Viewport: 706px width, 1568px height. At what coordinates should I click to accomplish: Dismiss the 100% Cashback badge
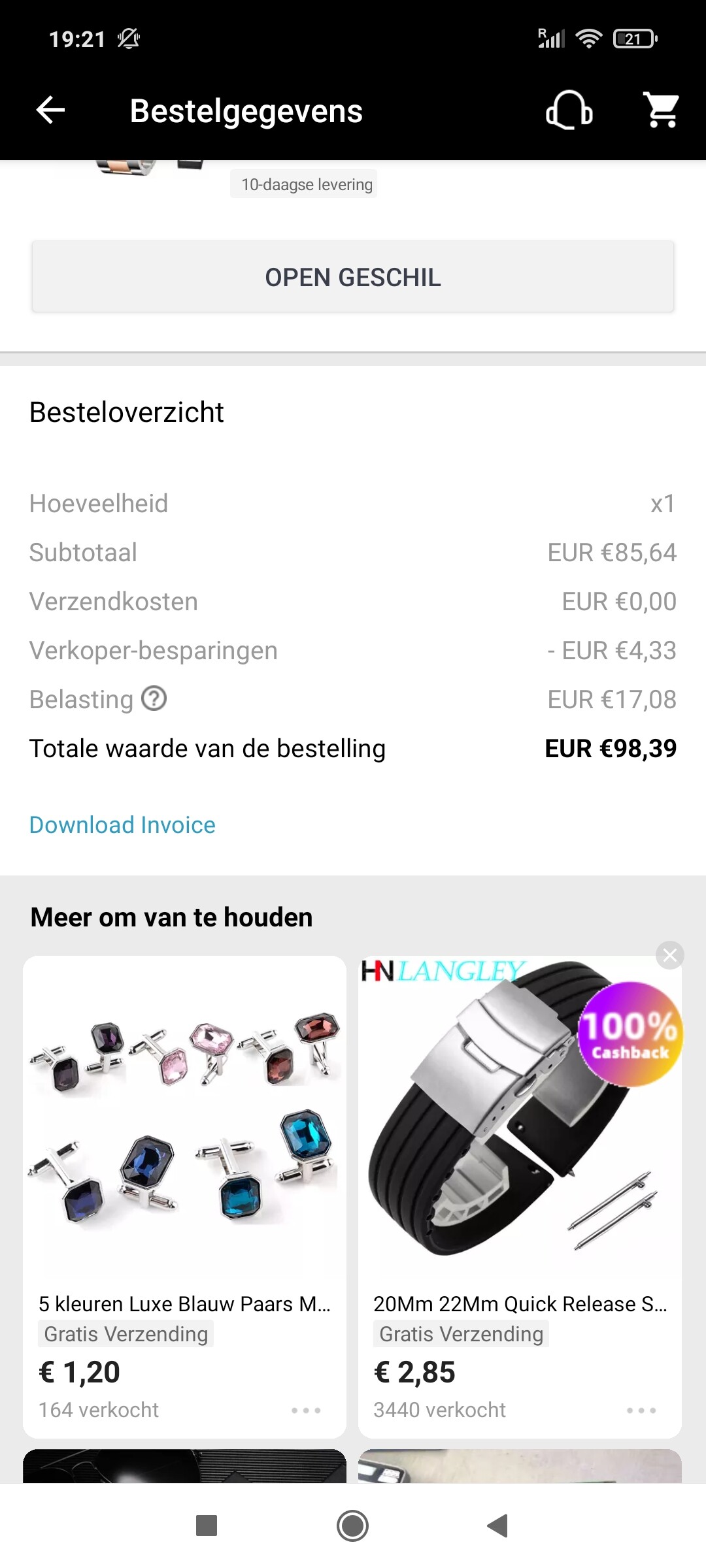[670, 956]
